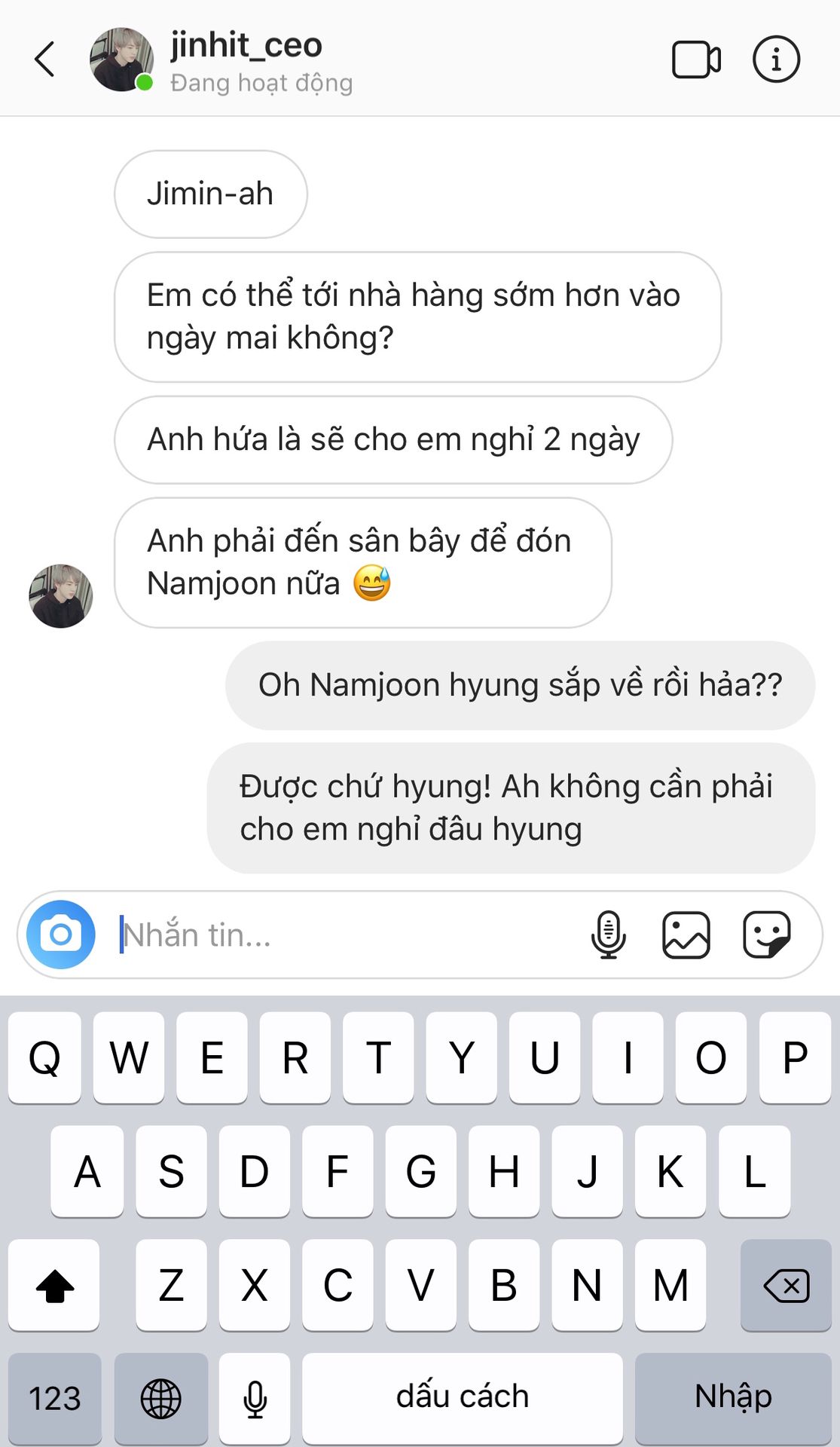Screen dimensions: 840x1447
Task: Tap the "Nhập" return key
Action: pyautogui.click(x=733, y=1398)
